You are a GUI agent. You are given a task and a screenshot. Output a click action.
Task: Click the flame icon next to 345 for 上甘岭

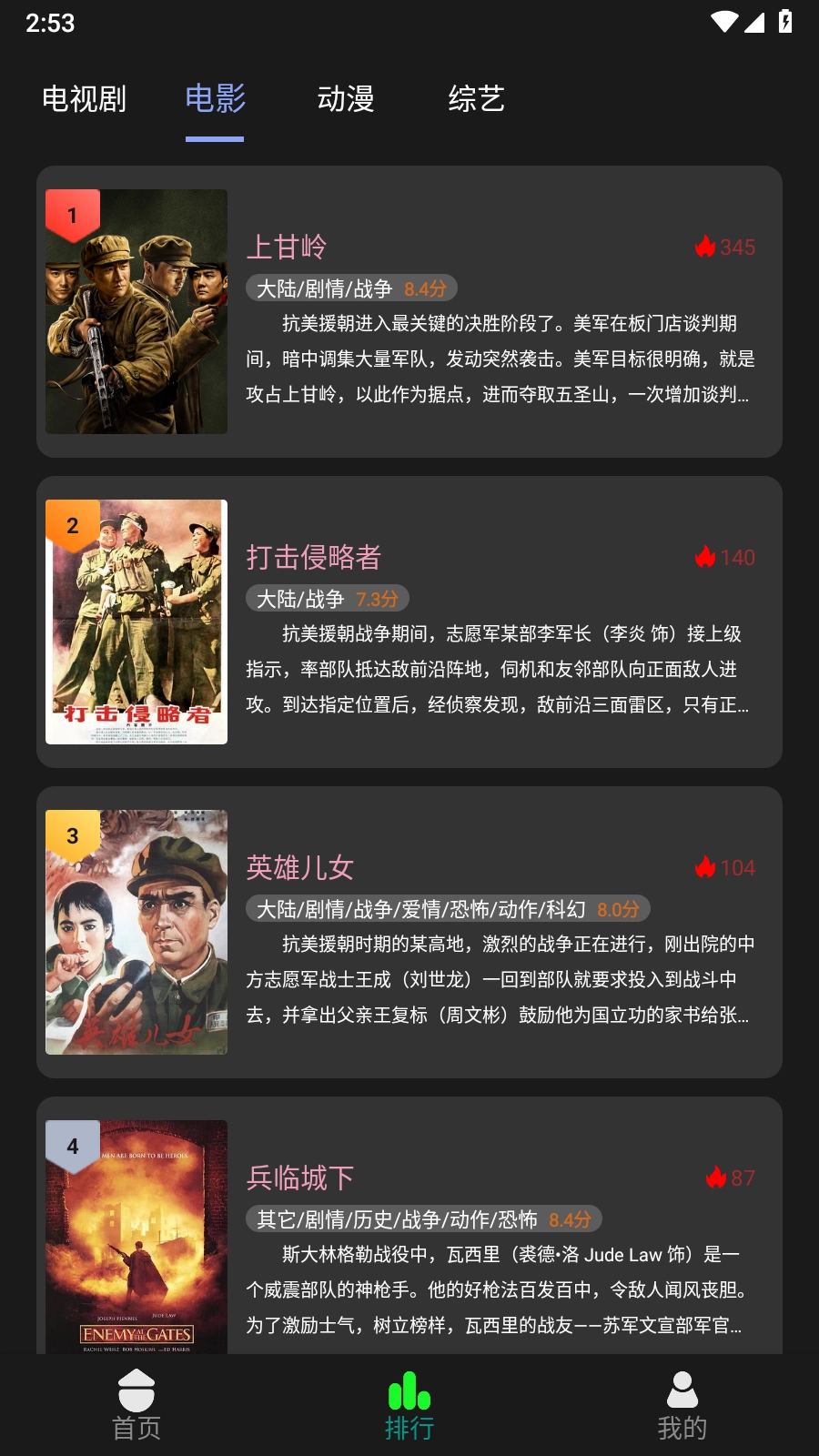coord(705,247)
